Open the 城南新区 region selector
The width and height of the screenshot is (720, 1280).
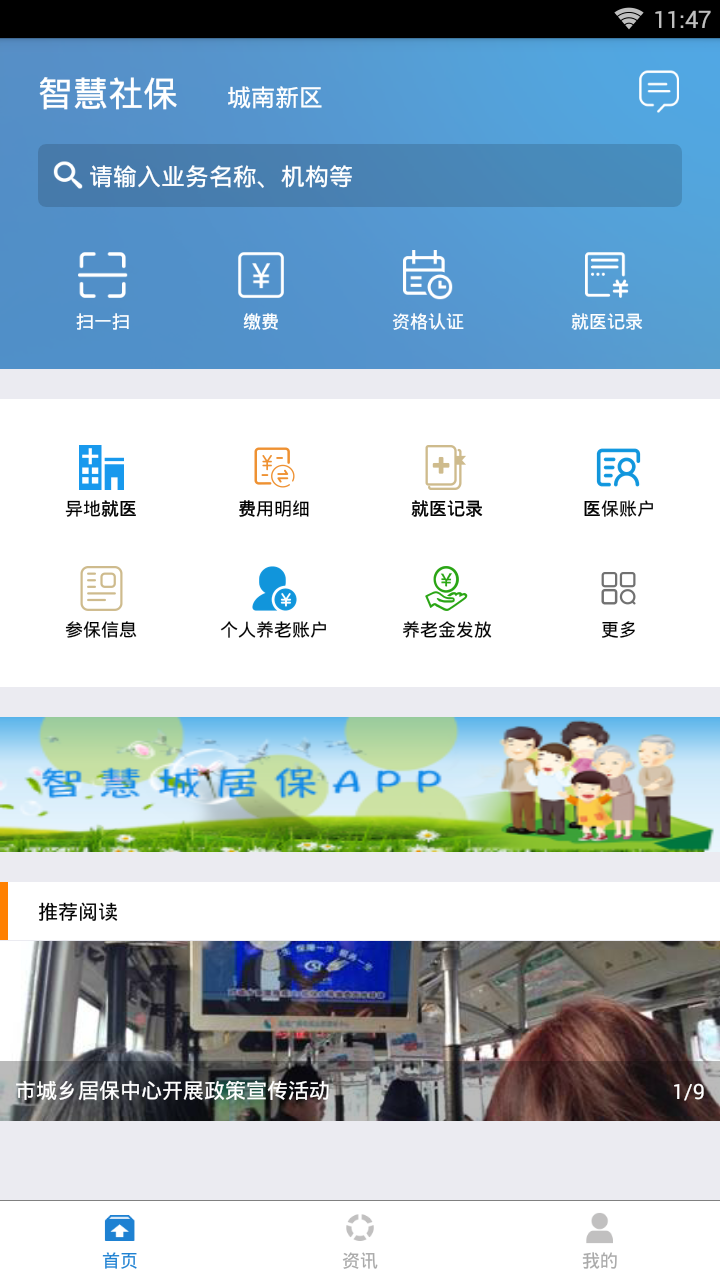point(273,97)
